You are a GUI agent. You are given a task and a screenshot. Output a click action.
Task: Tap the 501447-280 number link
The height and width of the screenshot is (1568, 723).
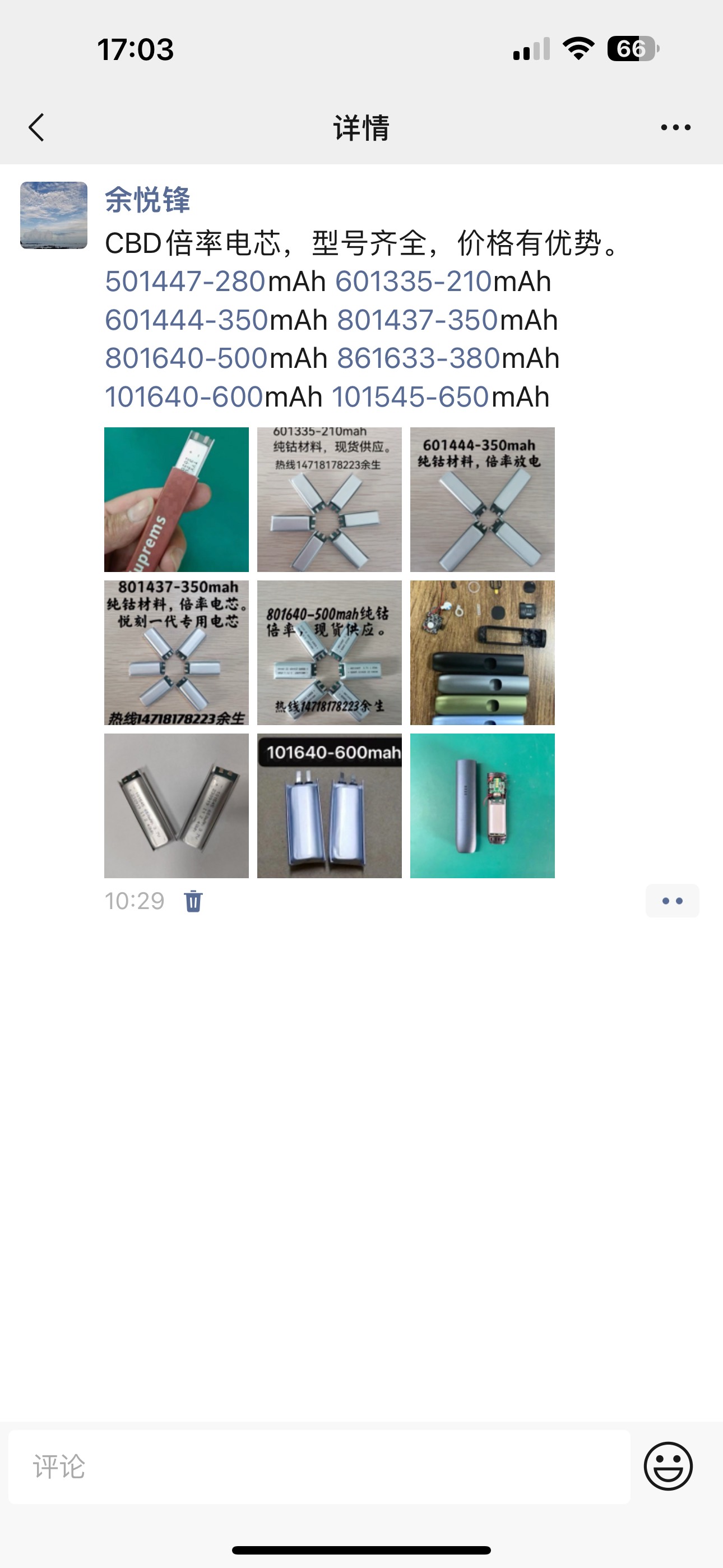185,281
